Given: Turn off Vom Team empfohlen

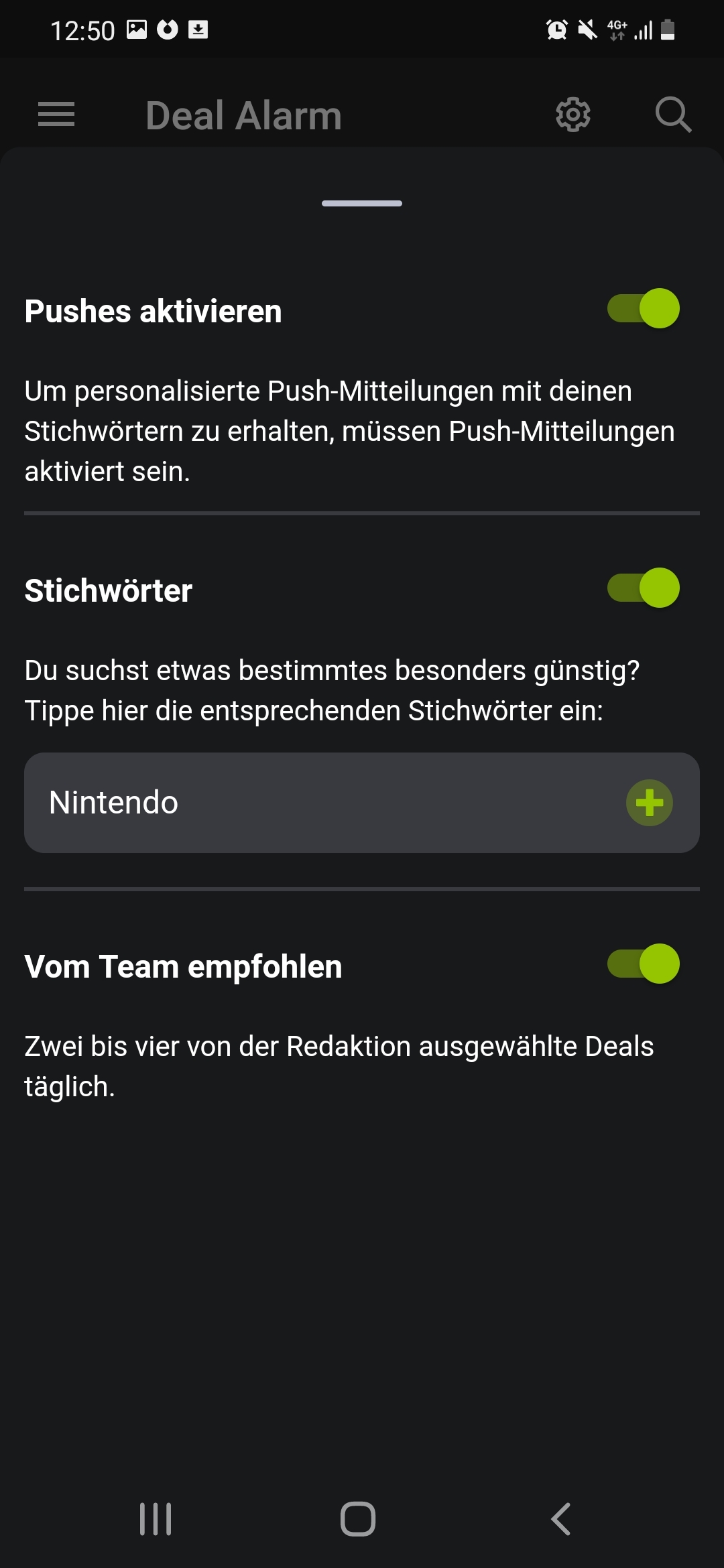Looking at the screenshot, I should tap(644, 964).
